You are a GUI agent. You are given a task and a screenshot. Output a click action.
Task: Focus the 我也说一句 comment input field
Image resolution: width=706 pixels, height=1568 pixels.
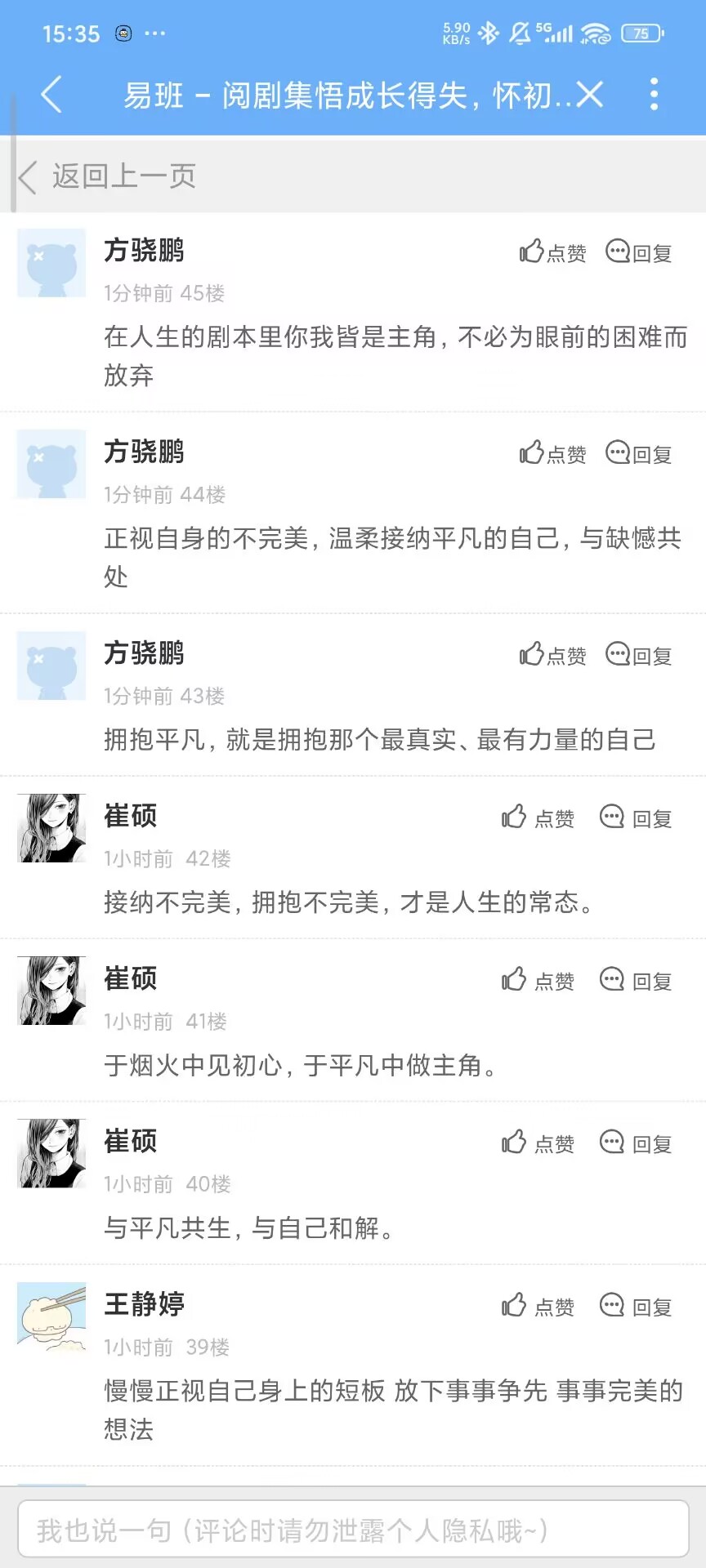(x=353, y=1530)
